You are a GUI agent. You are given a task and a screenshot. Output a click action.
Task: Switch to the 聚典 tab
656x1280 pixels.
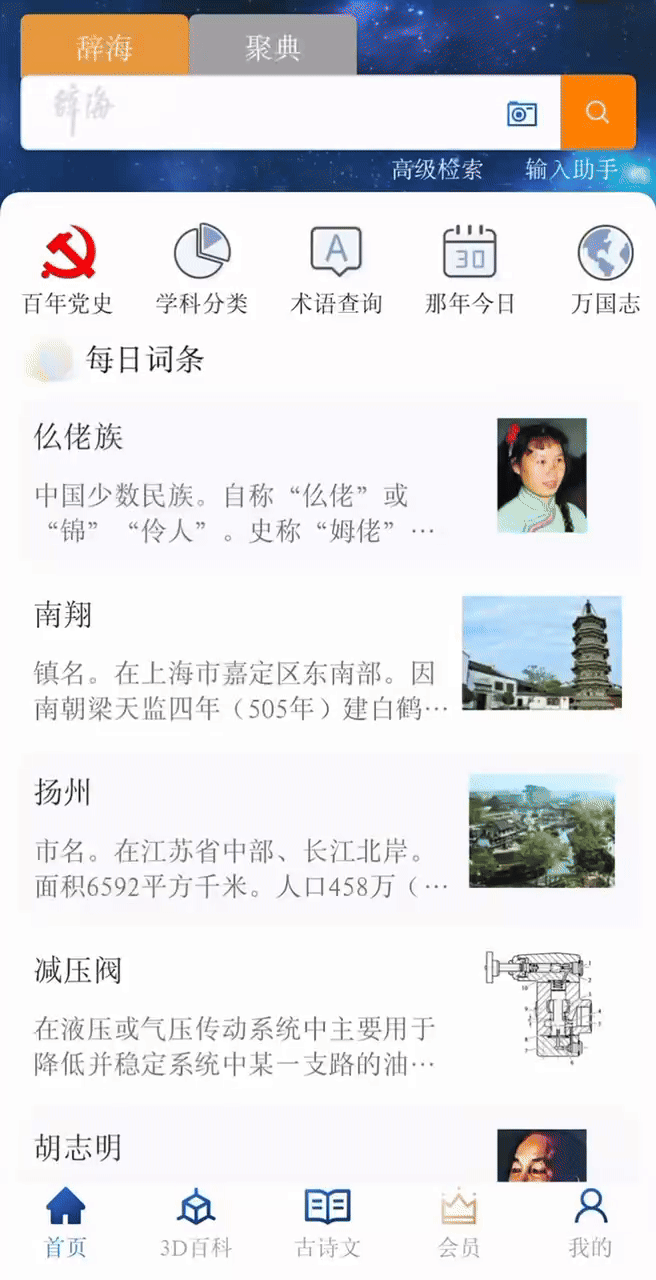click(272, 46)
